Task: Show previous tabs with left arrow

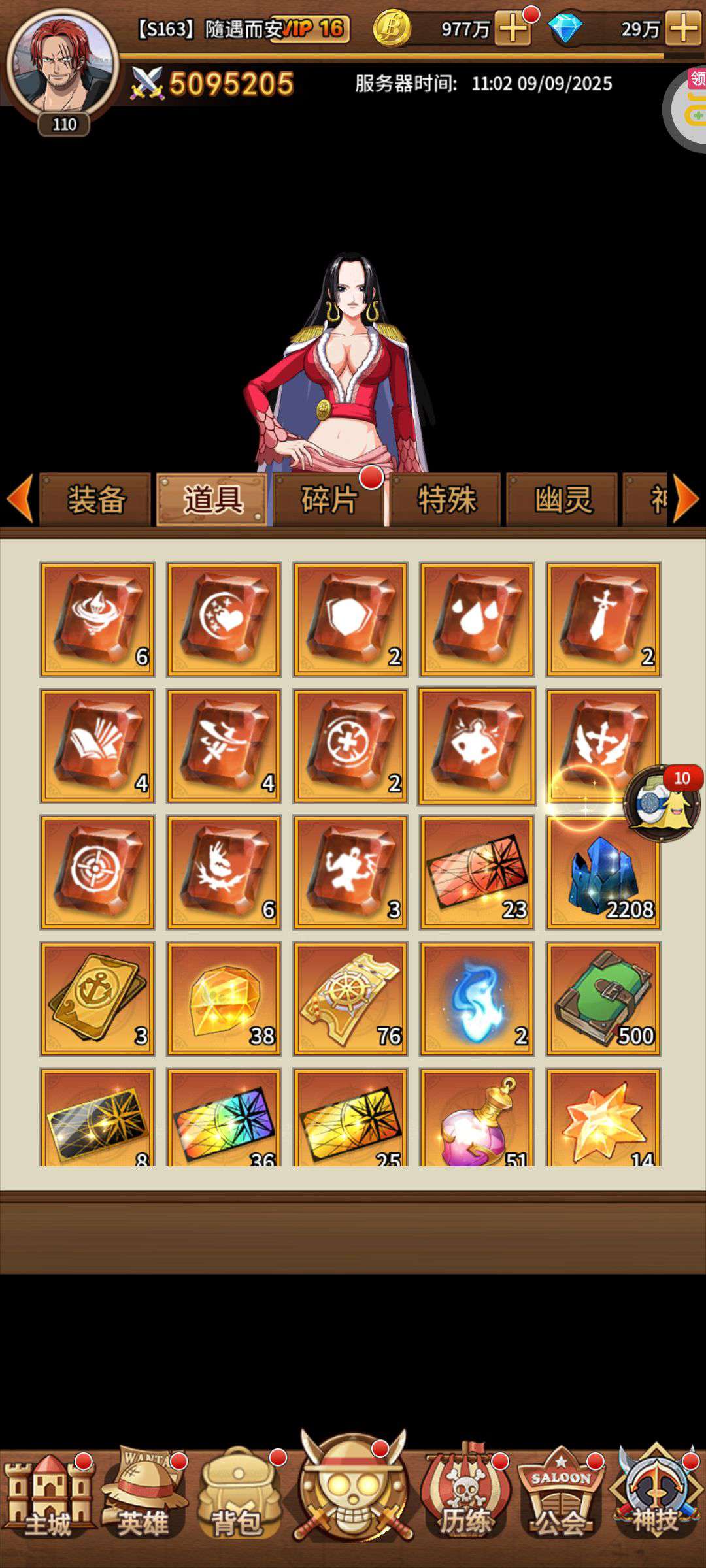Action: (x=20, y=499)
